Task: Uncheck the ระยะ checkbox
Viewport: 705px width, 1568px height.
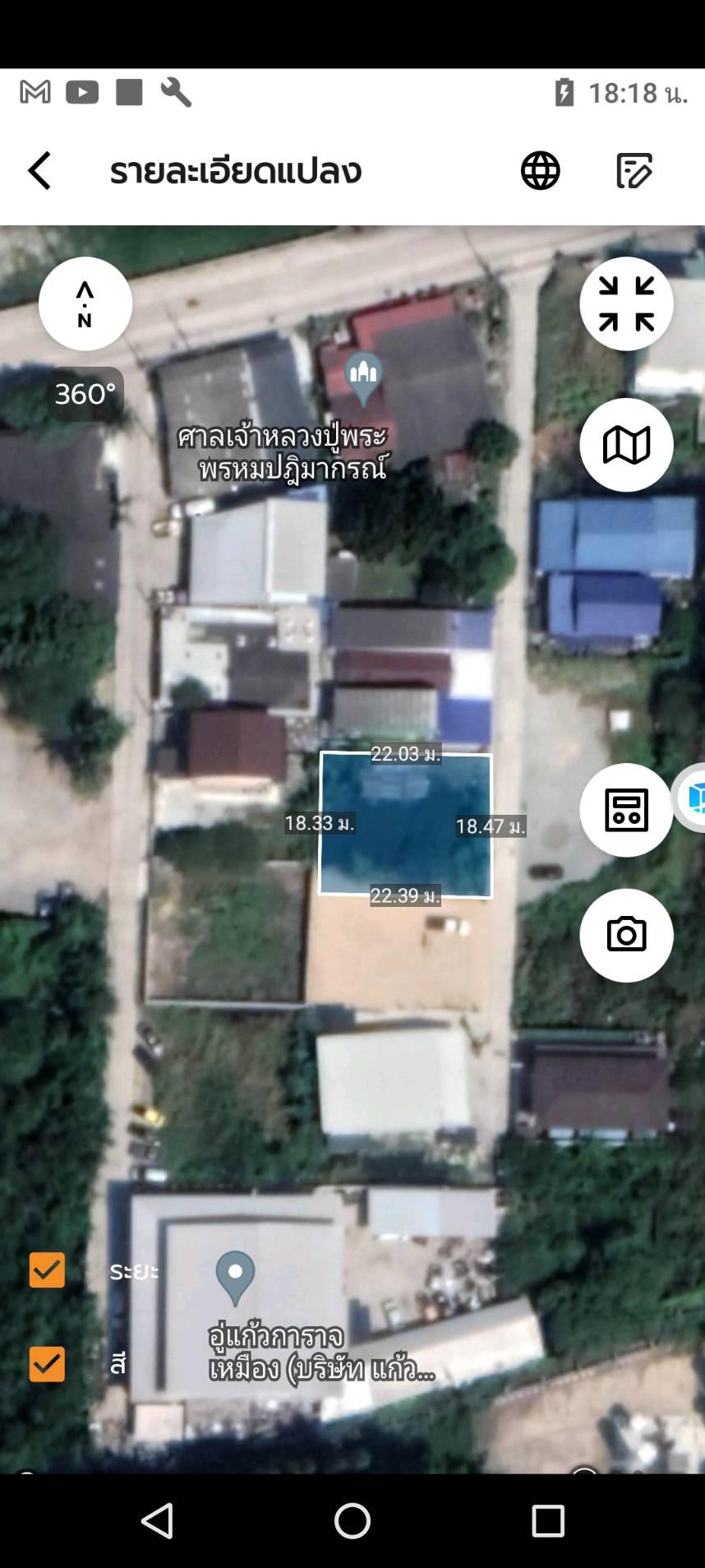Action: (47, 1270)
